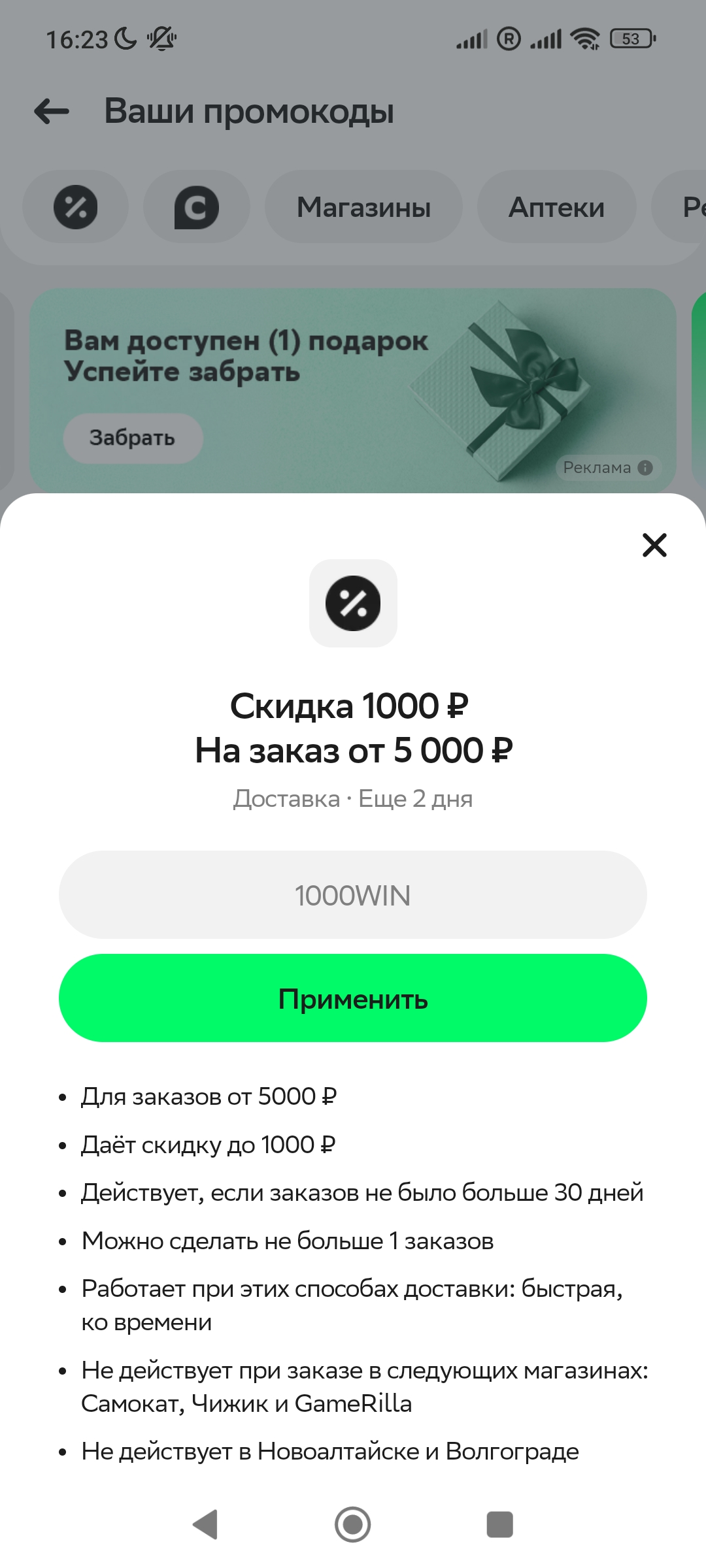
Task: Tap the Забрать gift button
Action: coord(133,438)
